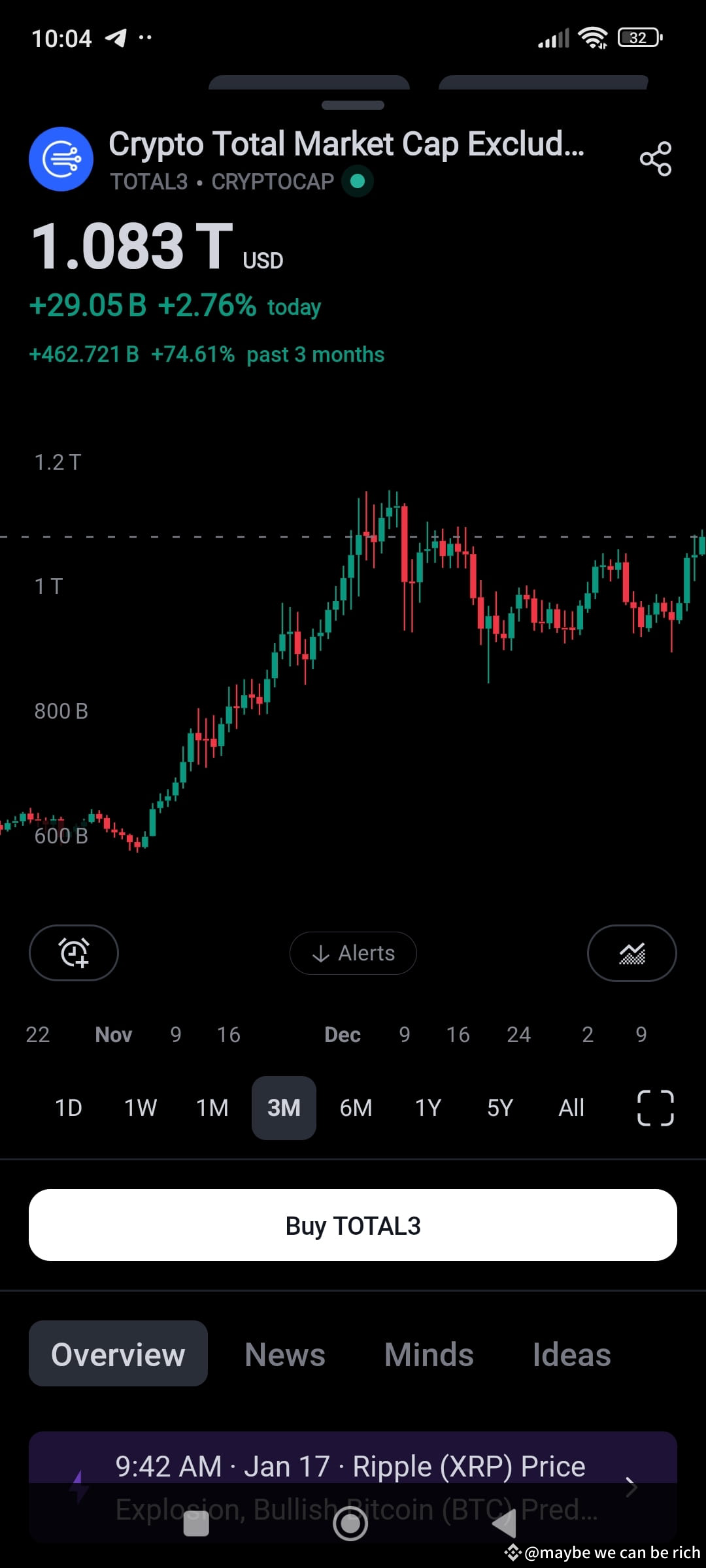Tap the share icon beside the symbol title
The height and width of the screenshot is (1568, 706).
point(655,159)
